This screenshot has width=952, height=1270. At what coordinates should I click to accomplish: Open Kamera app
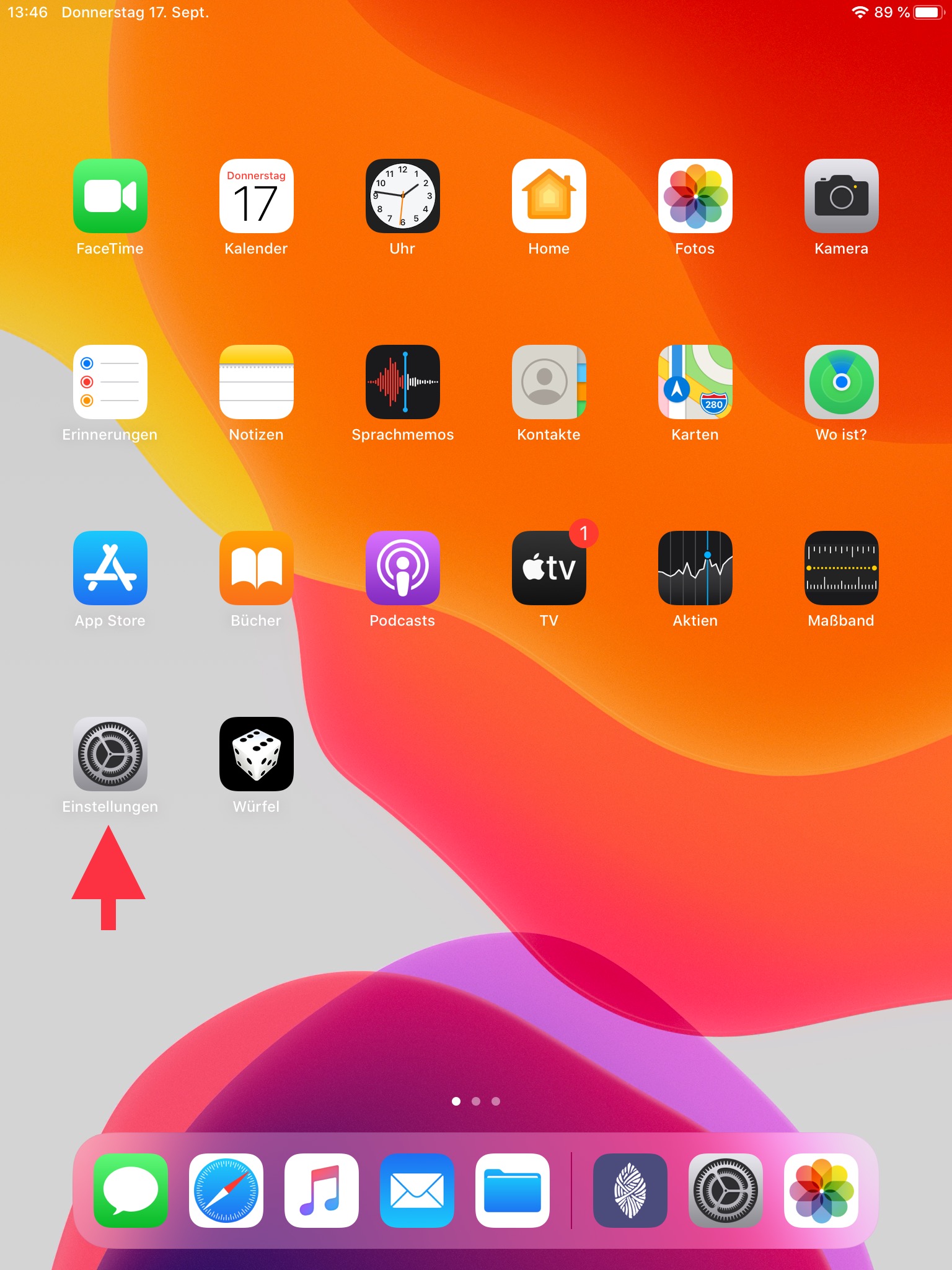click(x=842, y=196)
